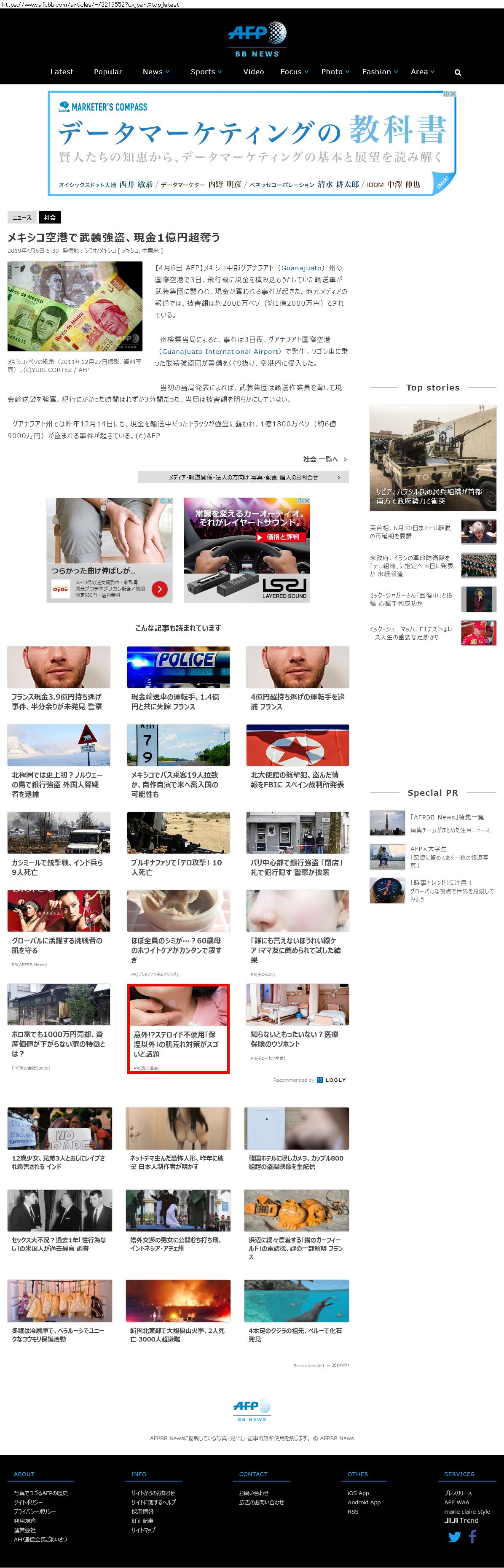The image size is (504, 1568).
Task: Expand the Fashion dropdown menu
Action: [380, 72]
